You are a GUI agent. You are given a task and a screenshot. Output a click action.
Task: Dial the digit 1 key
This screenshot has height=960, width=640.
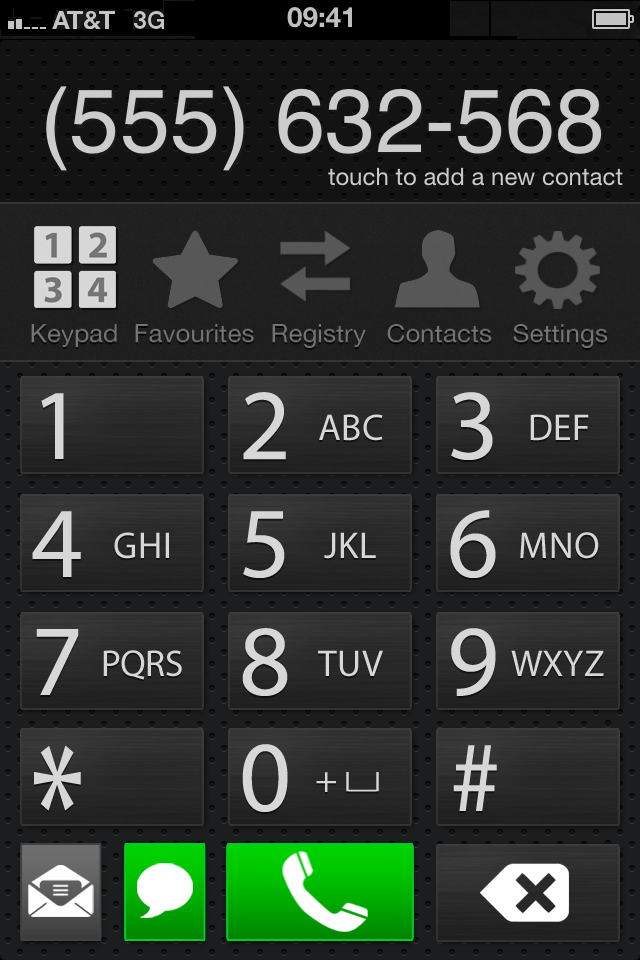[112, 425]
